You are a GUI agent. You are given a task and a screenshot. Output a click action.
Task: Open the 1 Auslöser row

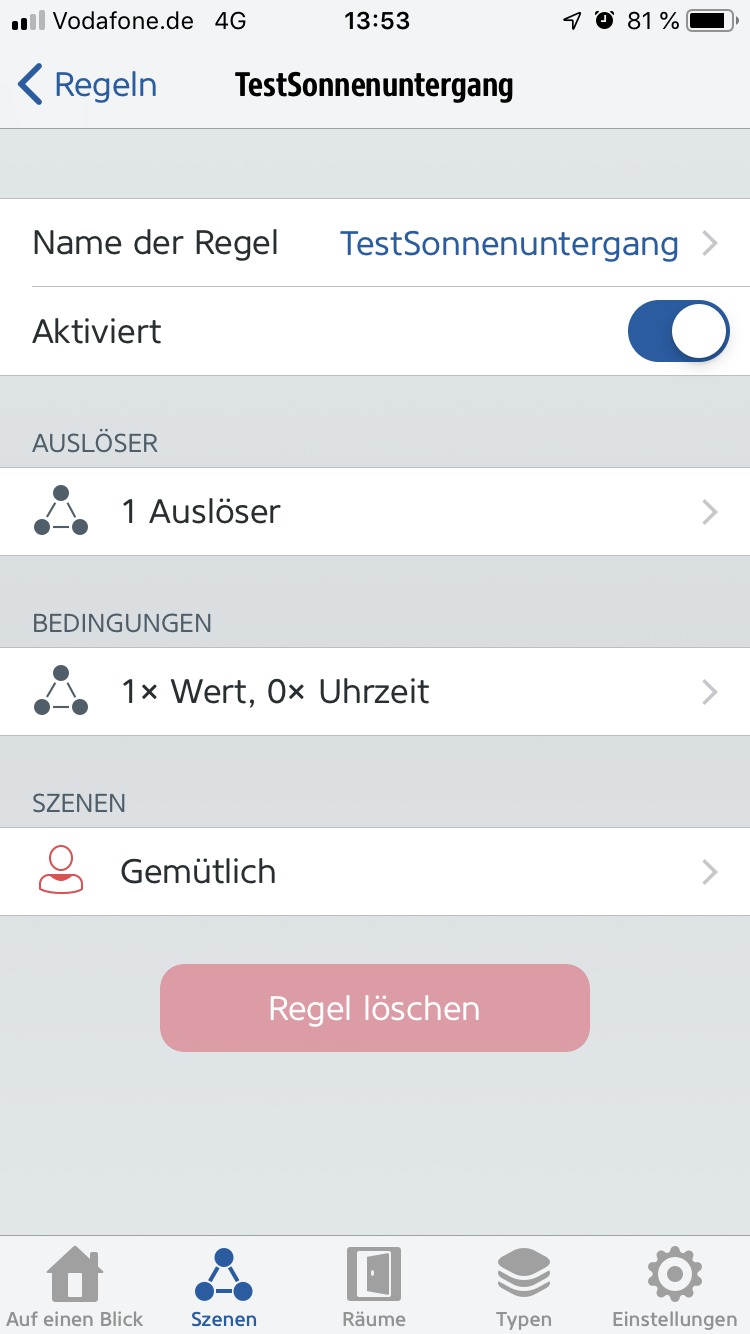(x=375, y=512)
